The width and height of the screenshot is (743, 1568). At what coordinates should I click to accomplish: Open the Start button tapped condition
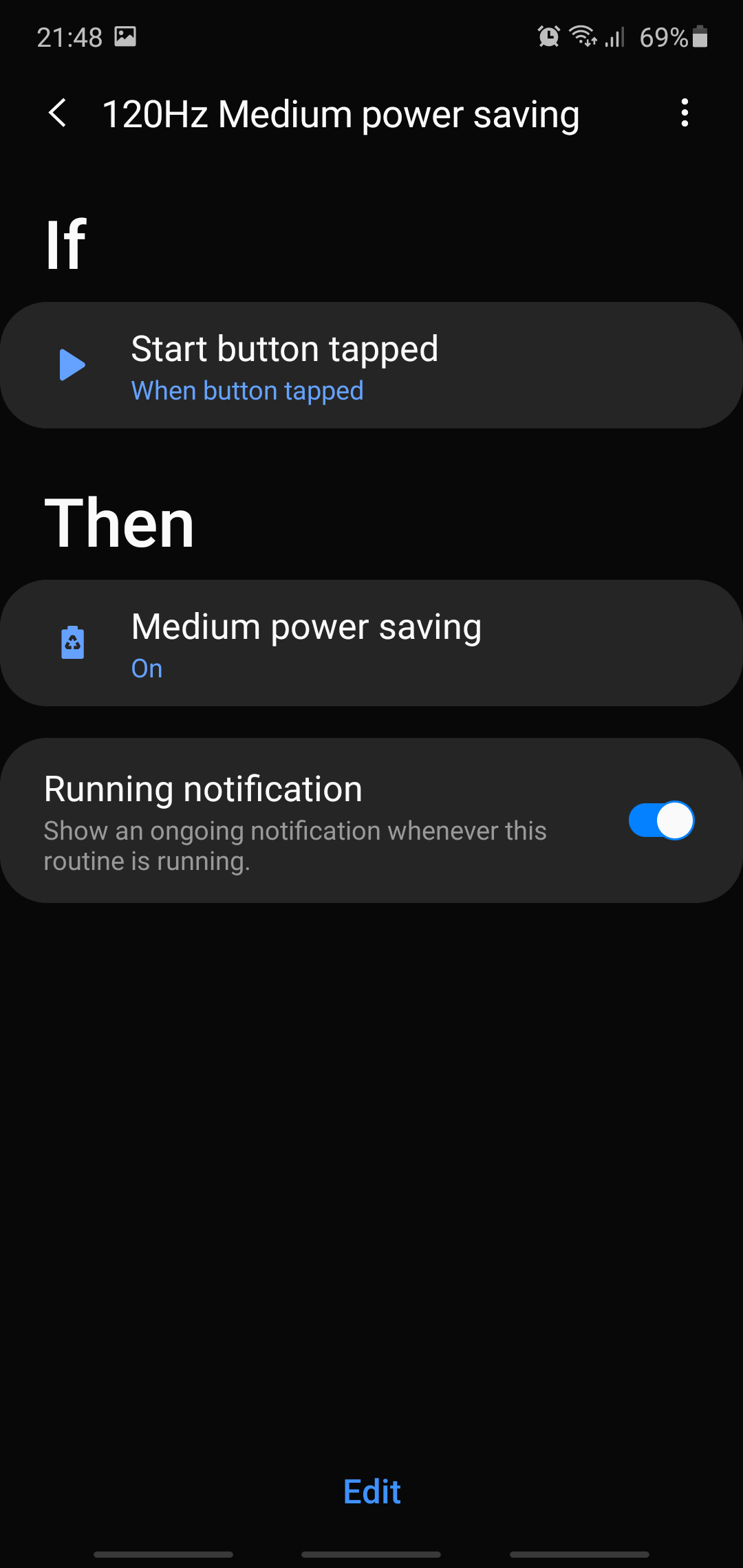371,365
